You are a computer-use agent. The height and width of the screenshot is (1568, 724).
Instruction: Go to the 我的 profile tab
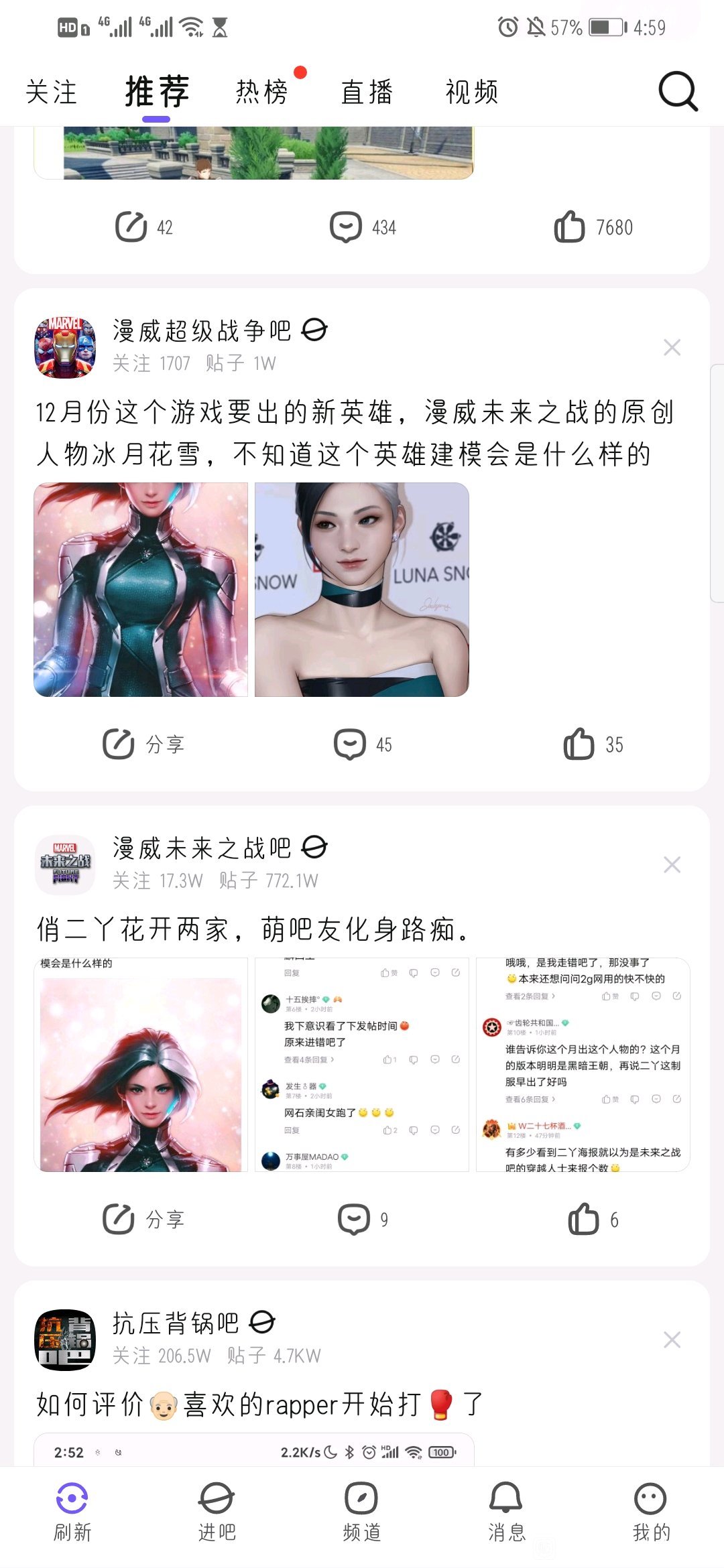[651, 1512]
